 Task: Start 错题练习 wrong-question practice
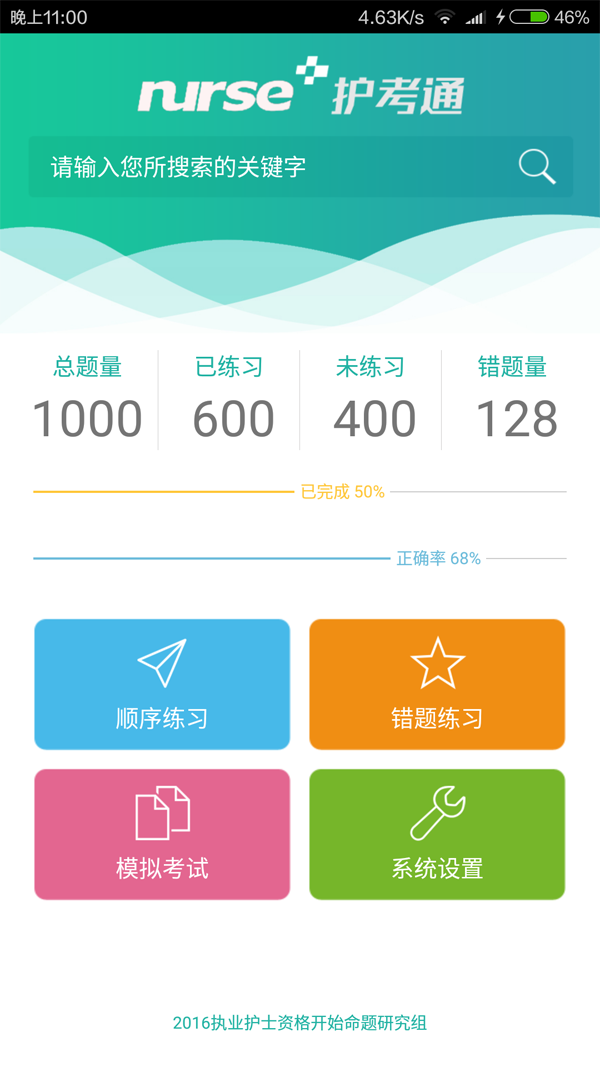[437, 684]
